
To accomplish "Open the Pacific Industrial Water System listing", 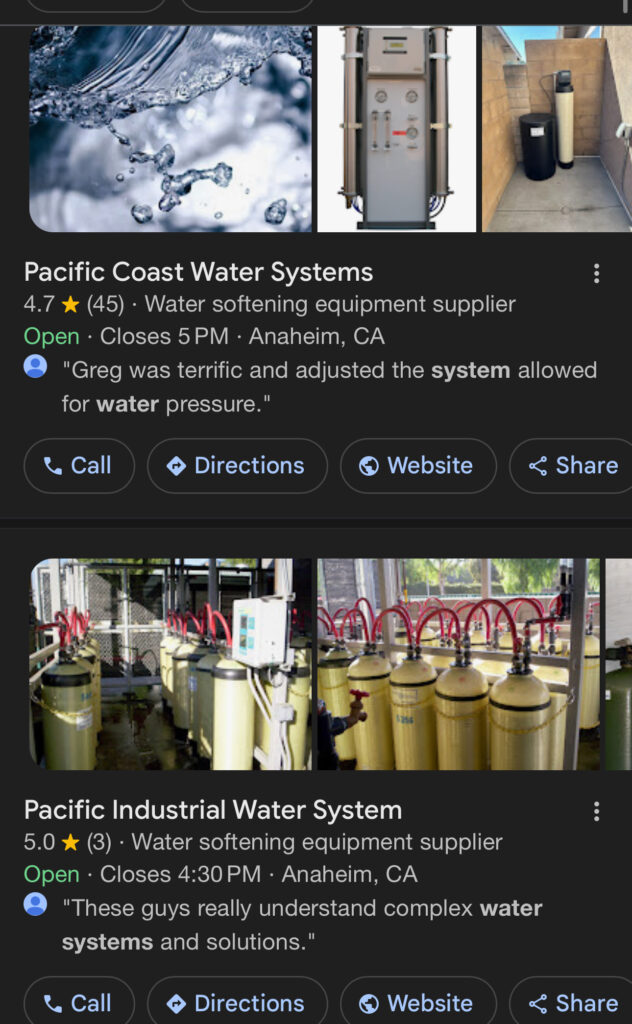I will [212, 810].
